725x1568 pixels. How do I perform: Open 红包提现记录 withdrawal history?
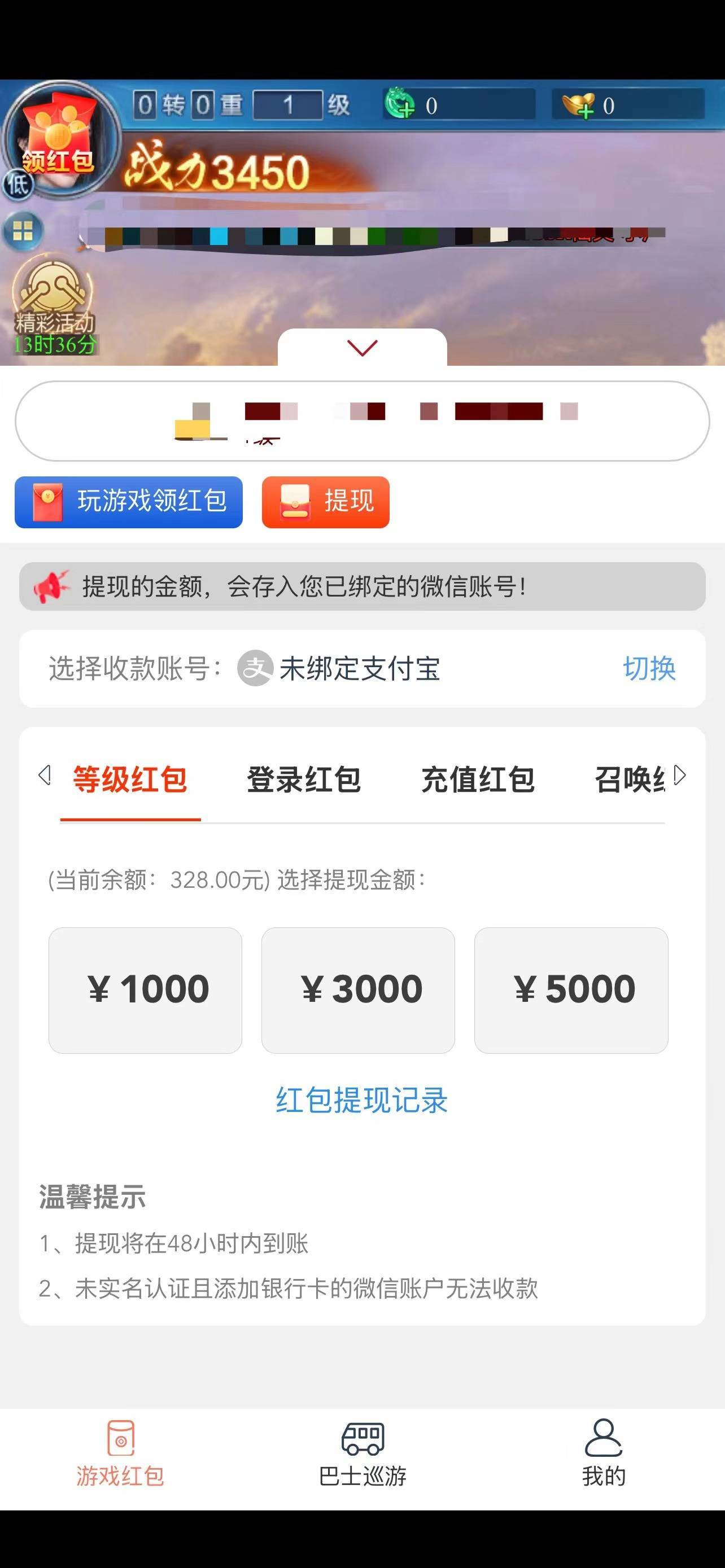tap(362, 1101)
